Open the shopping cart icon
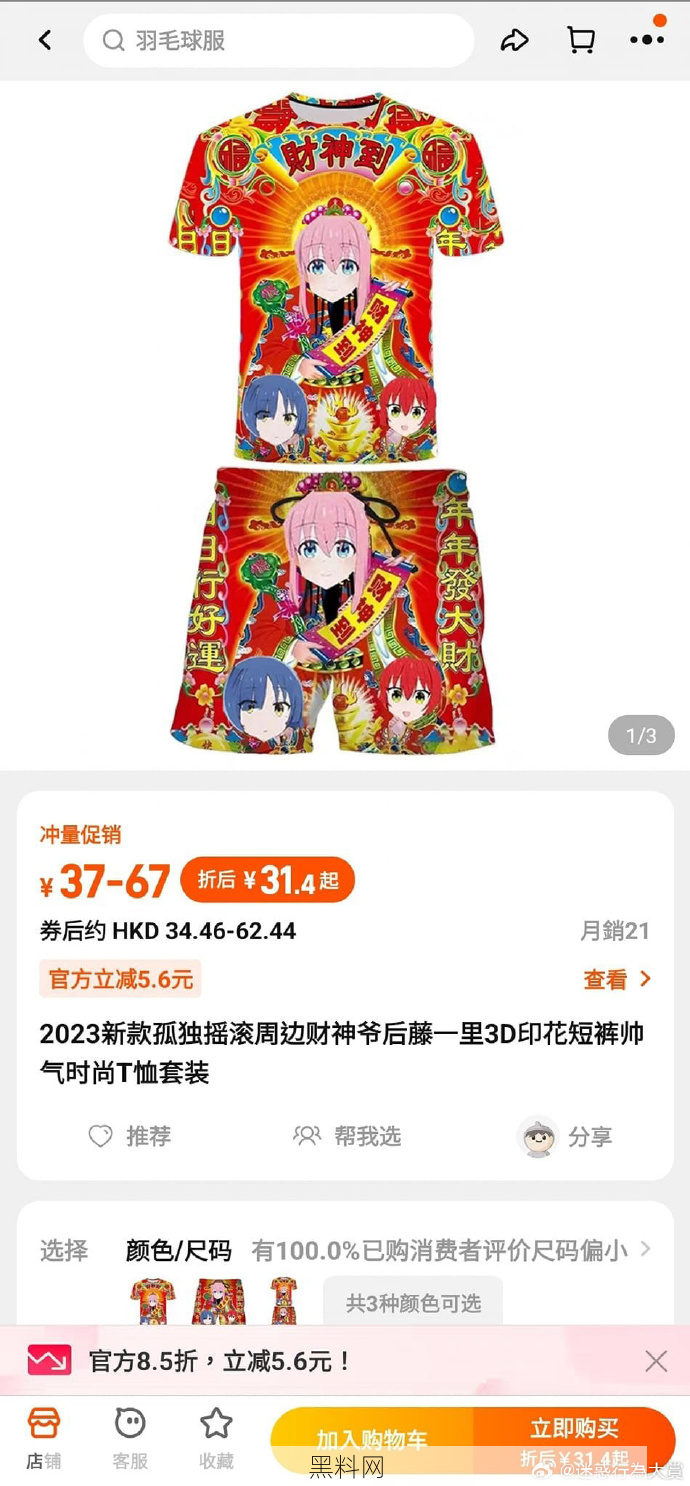The height and width of the screenshot is (1486, 690). (581, 40)
